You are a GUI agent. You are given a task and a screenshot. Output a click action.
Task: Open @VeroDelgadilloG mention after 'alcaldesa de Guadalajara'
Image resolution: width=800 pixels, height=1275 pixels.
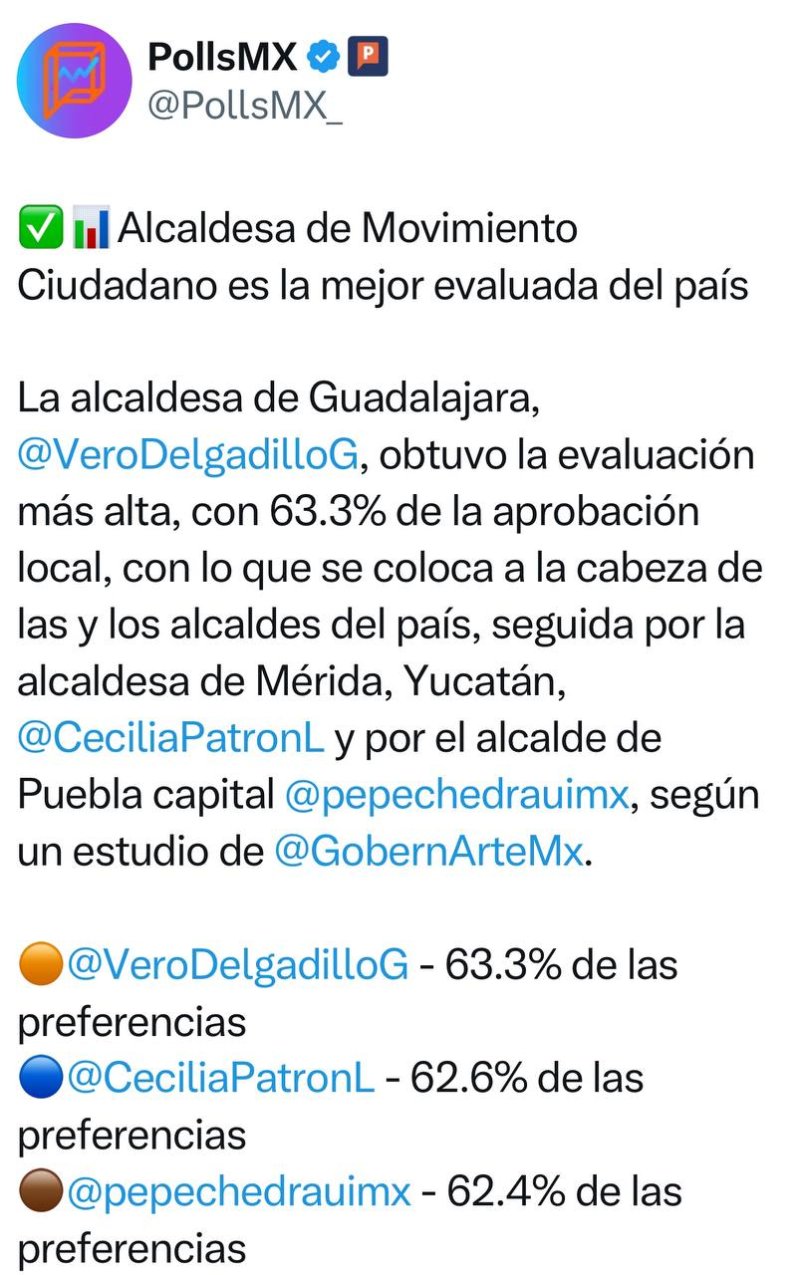tap(187, 456)
